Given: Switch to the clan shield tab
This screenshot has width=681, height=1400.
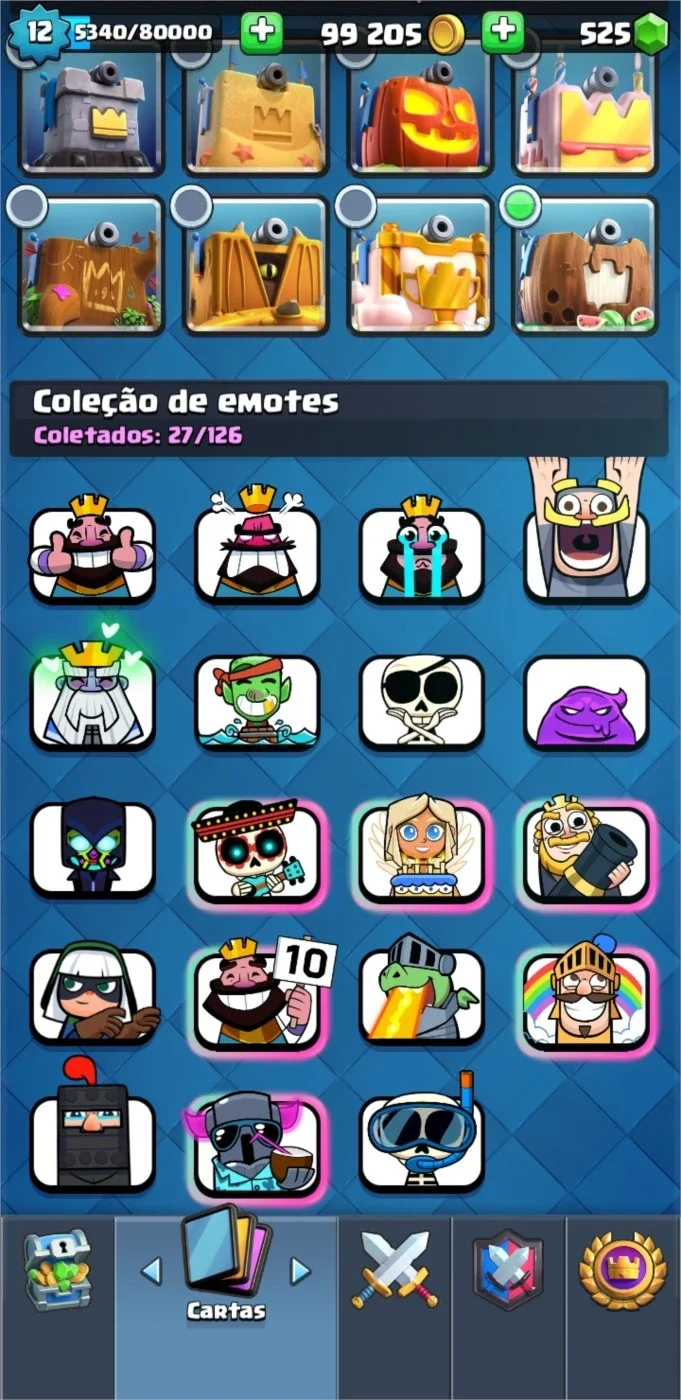Looking at the screenshot, I should coord(508,1269).
